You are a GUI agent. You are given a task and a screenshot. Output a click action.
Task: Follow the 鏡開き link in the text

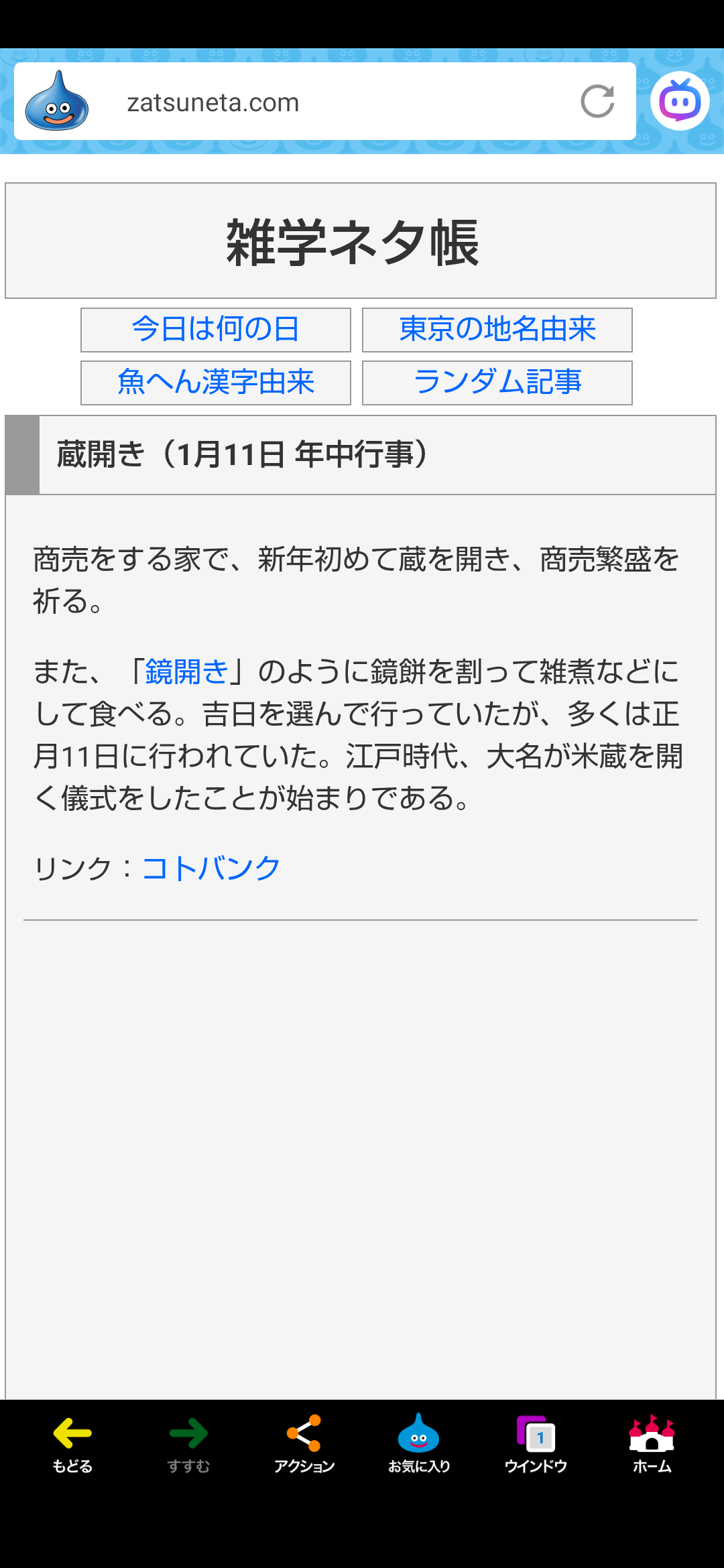click(x=186, y=671)
